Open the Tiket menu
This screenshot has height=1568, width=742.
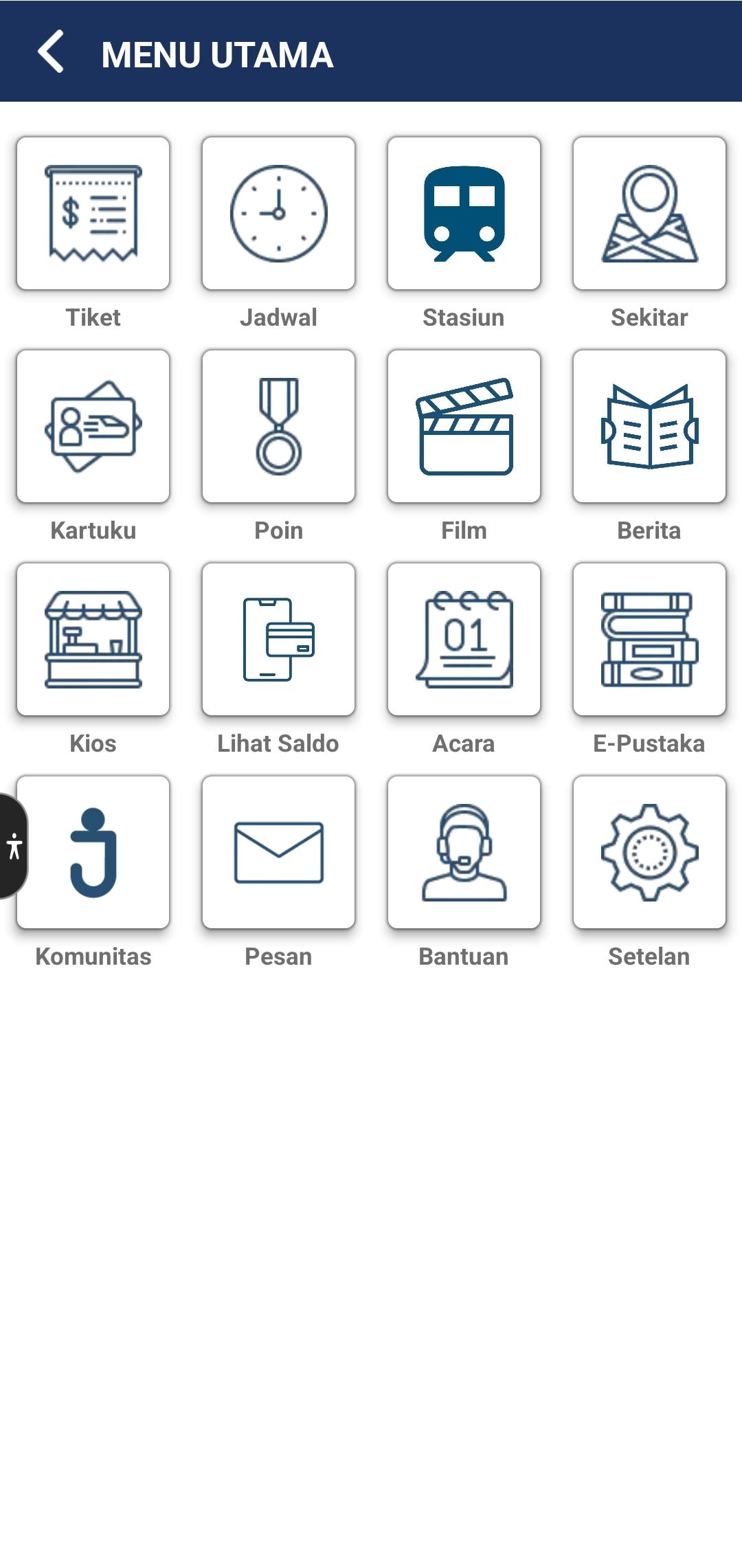(94, 214)
